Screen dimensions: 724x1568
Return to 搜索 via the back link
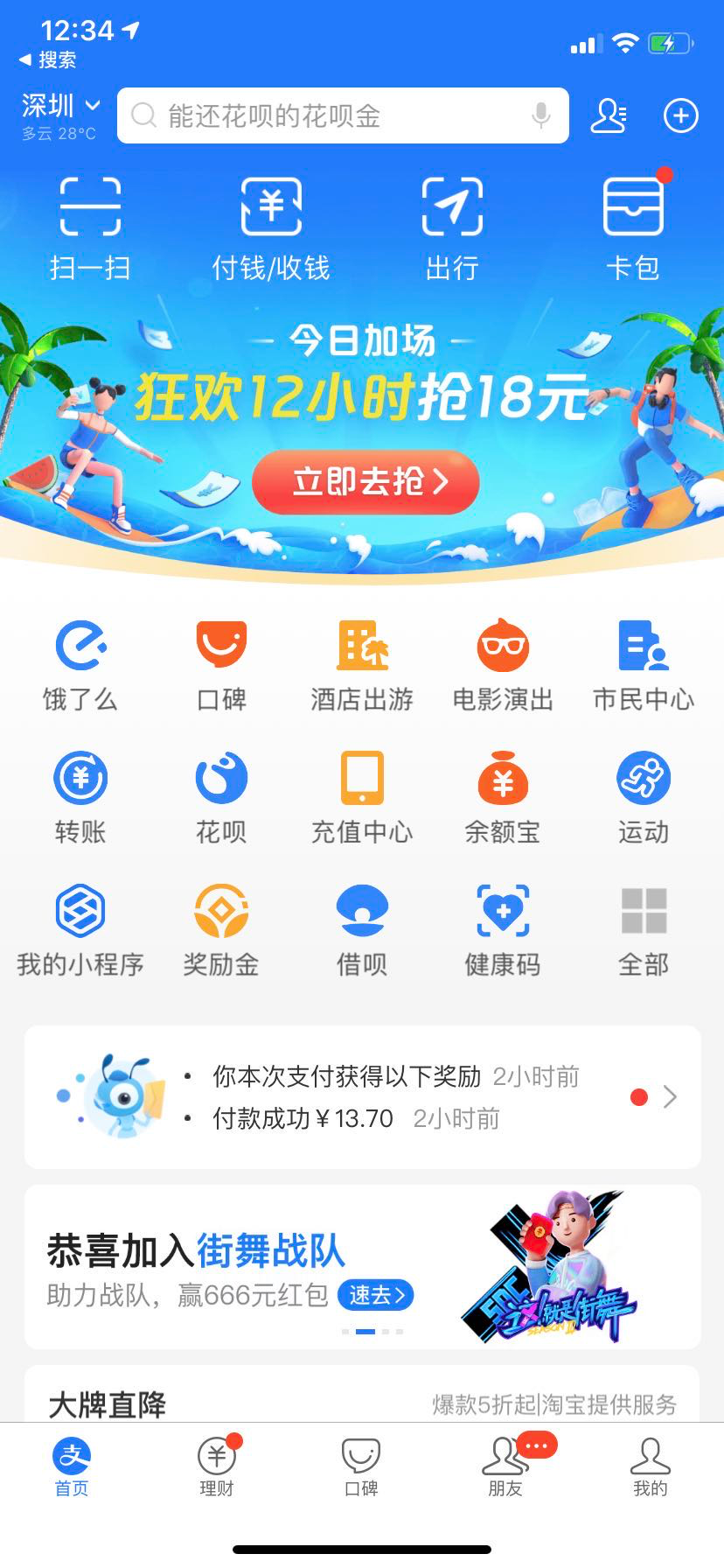pos(48,60)
